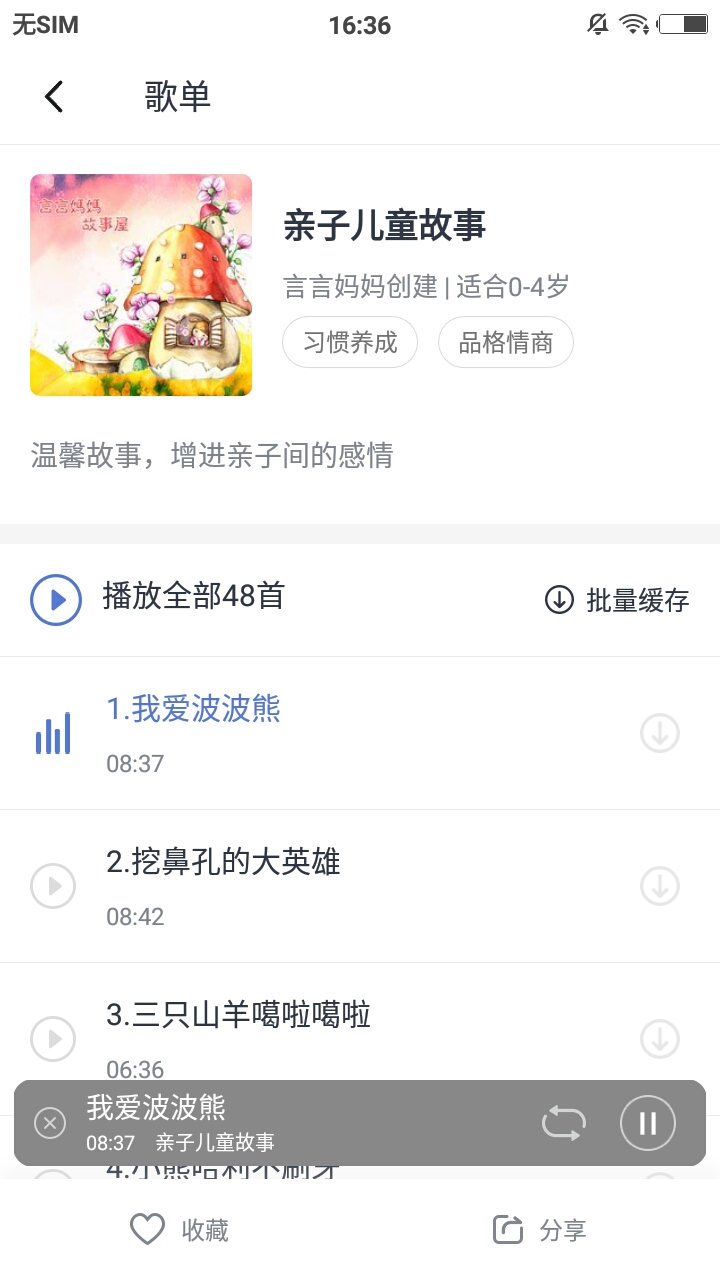Tap the mute indicator in the status bar

tap(596, 23)
